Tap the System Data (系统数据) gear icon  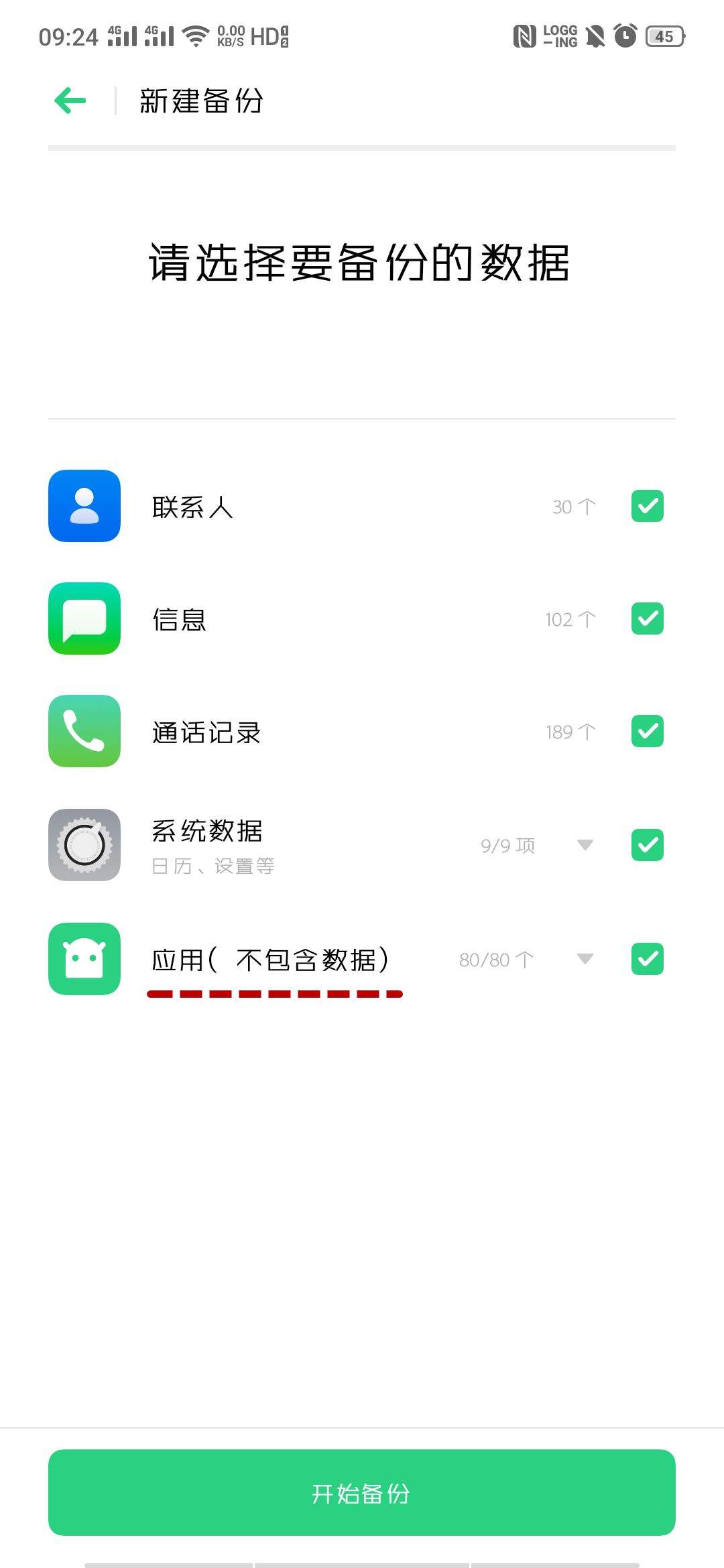pos(83,845)
